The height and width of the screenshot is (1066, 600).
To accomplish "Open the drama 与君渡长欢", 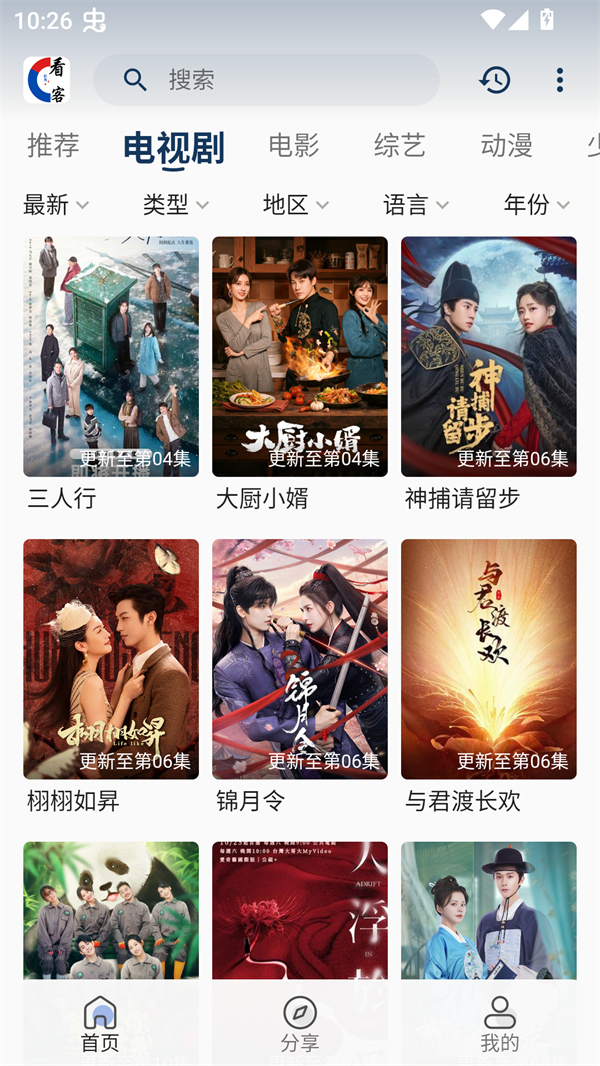I will pos(489,660).
